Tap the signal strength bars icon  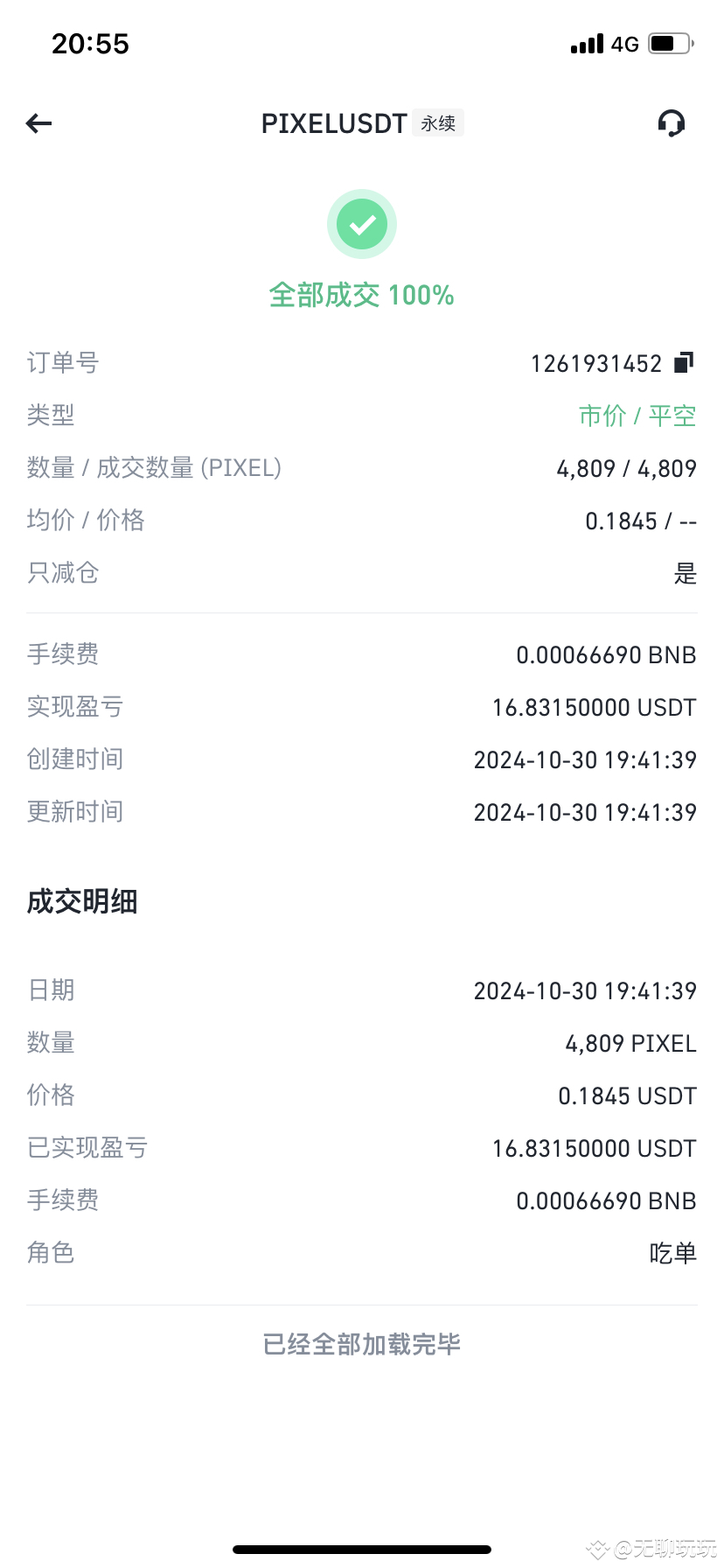pos(586,44)
